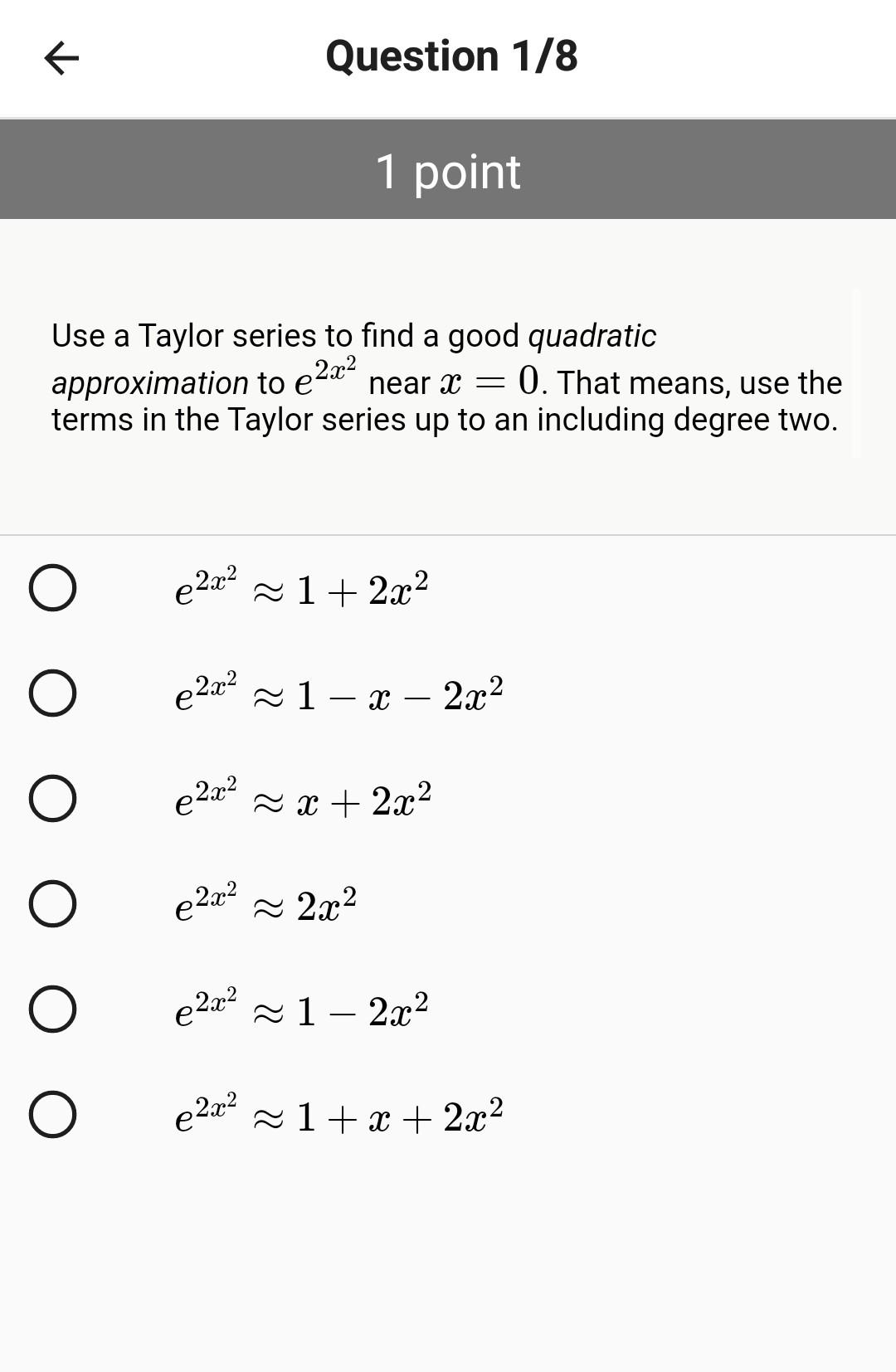Choose the answer 1 + x + 2x²
Screen dimensions: 896x1372
click(53, 1114)
